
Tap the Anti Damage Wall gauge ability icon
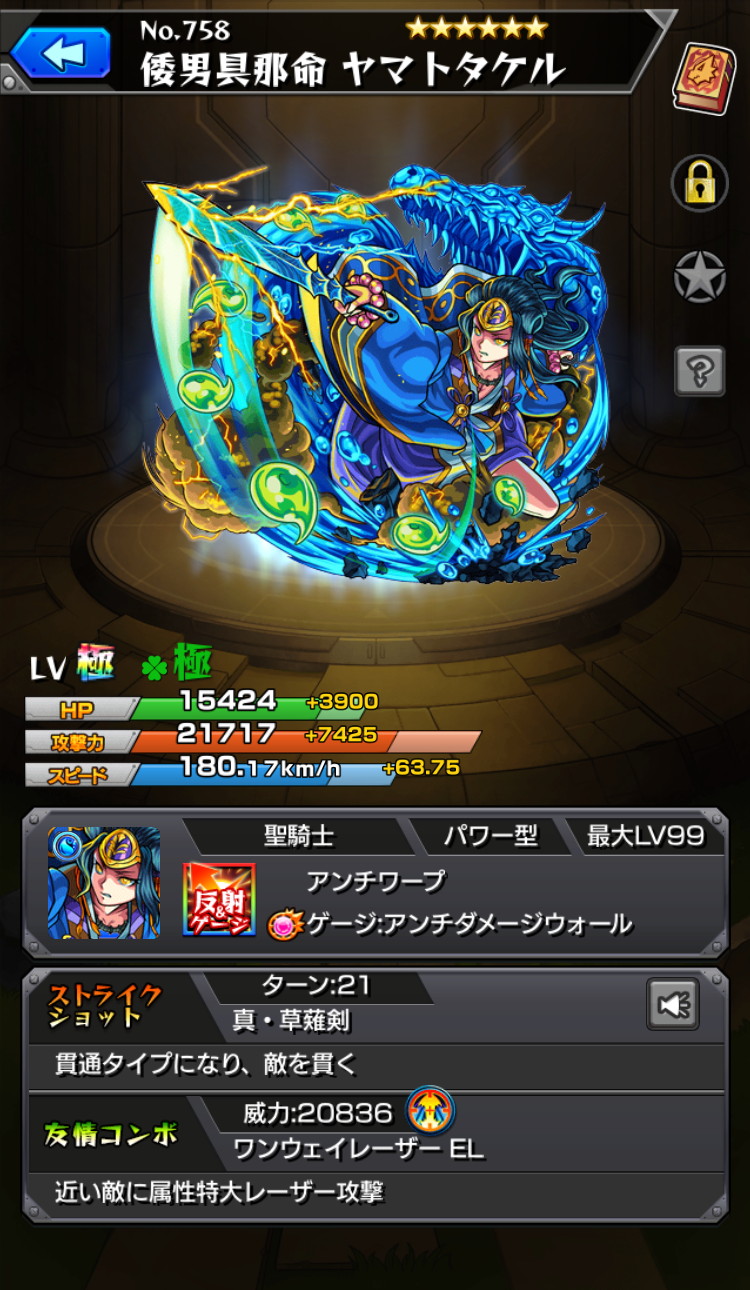click(x=219, y=900)
